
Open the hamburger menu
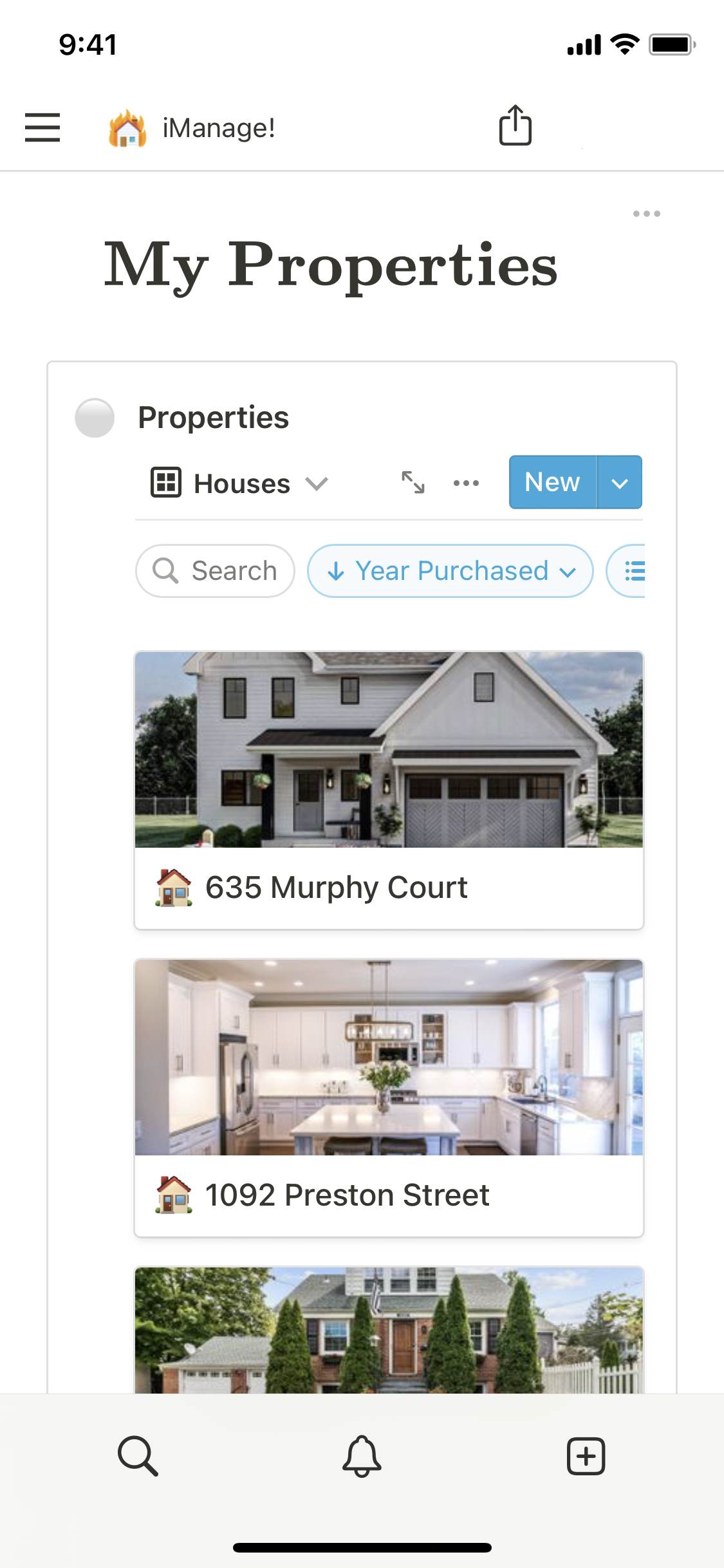tap(42, 127)
